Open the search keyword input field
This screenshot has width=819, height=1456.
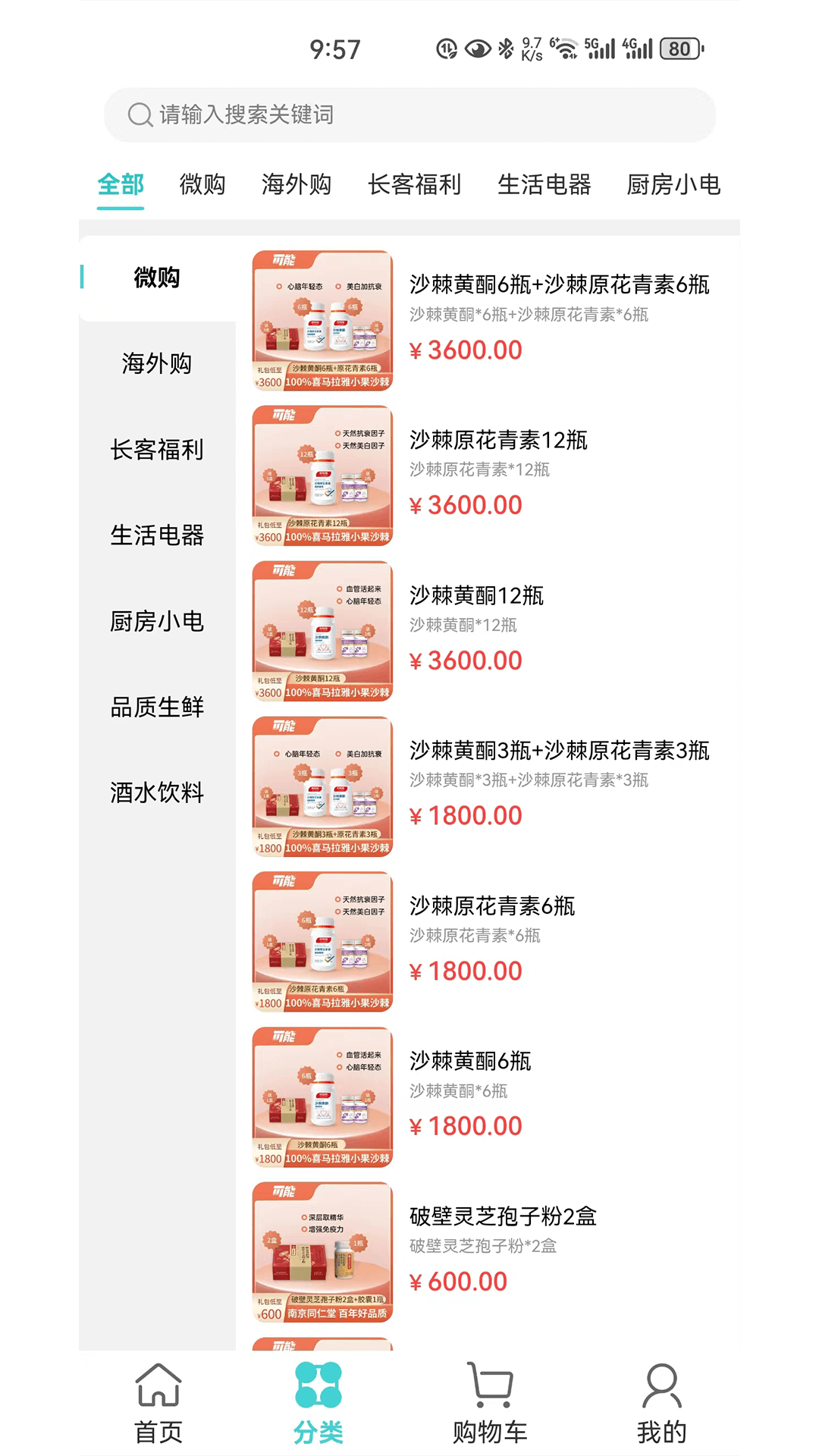tap(409, 115)
